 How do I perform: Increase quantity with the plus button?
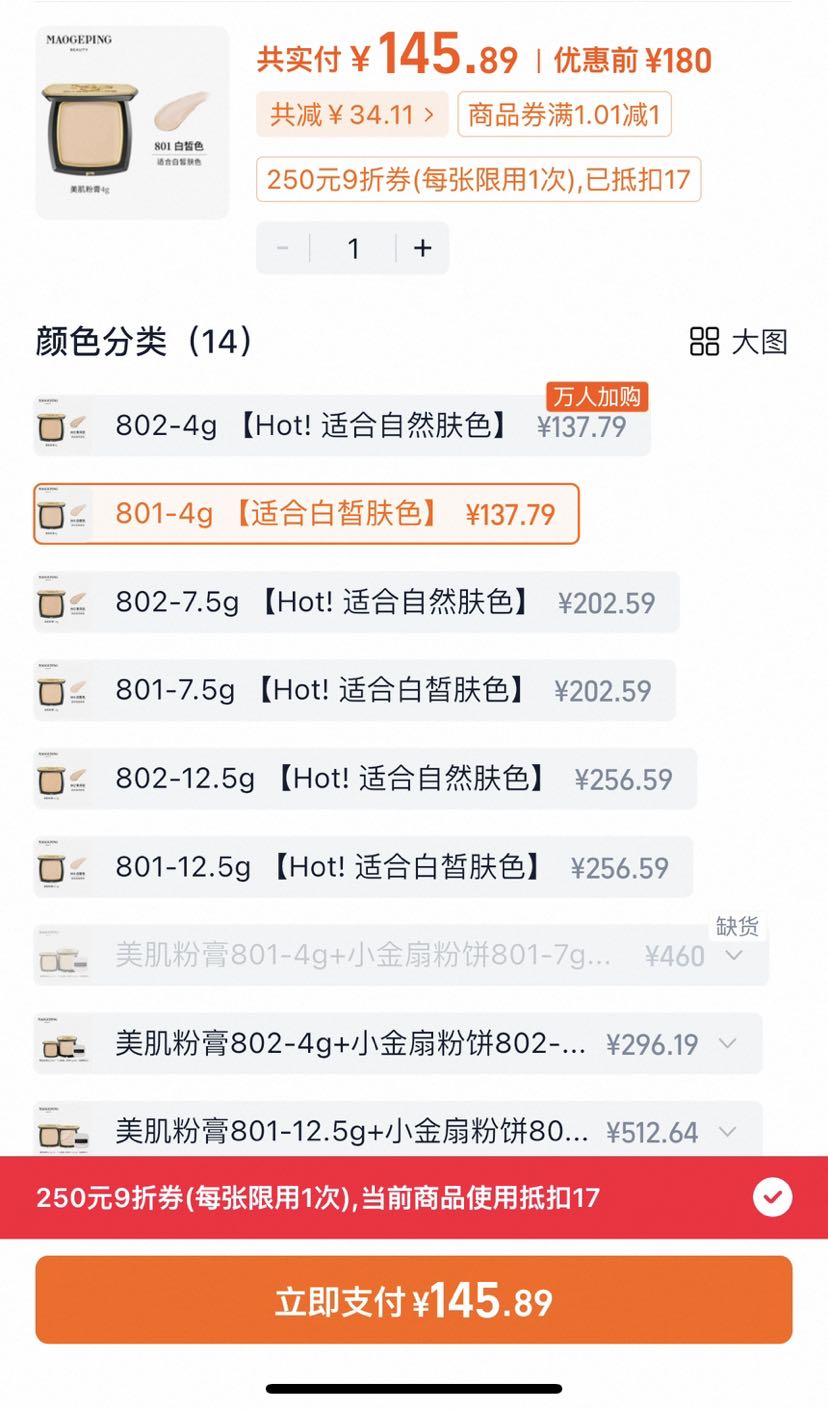click(x=423, y=248)
